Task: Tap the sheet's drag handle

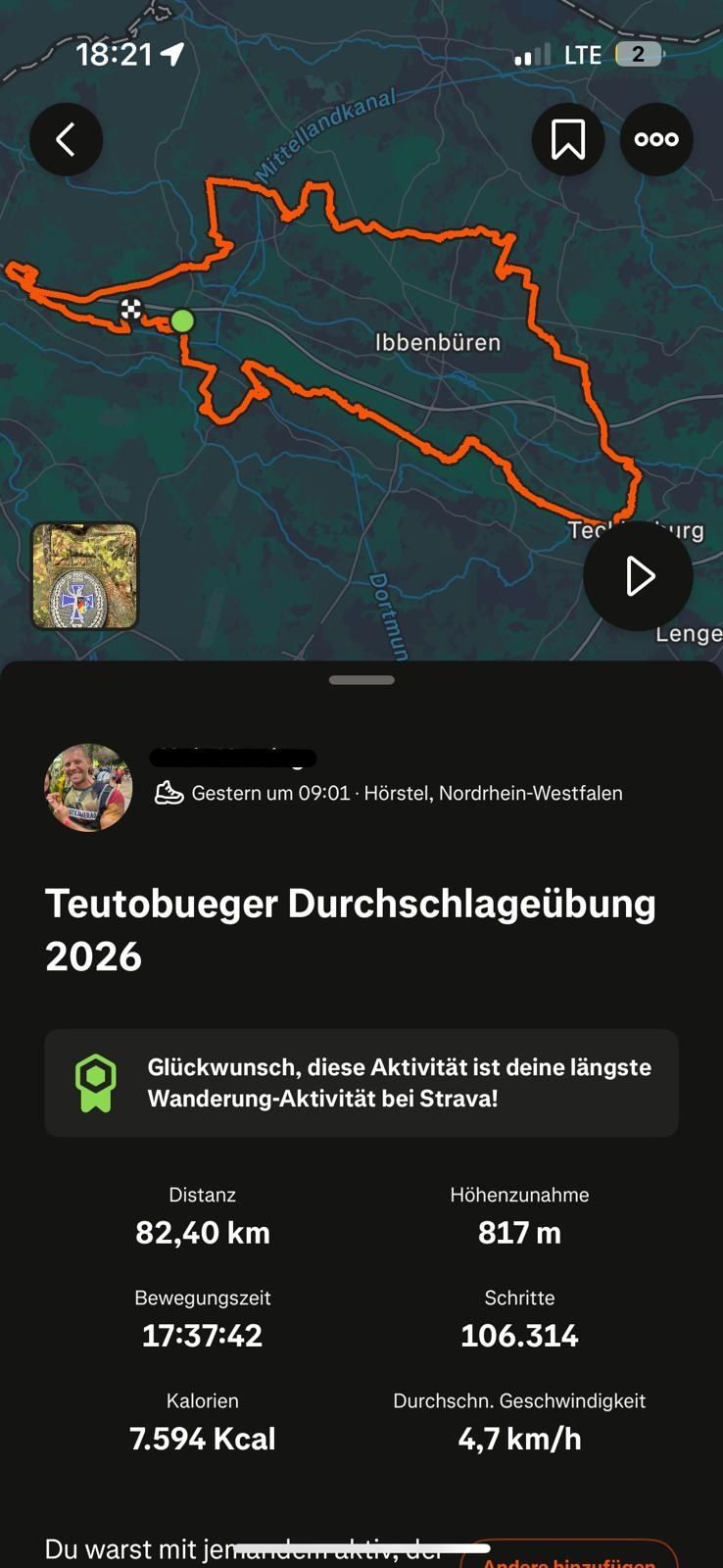Action: coord(361,680)
